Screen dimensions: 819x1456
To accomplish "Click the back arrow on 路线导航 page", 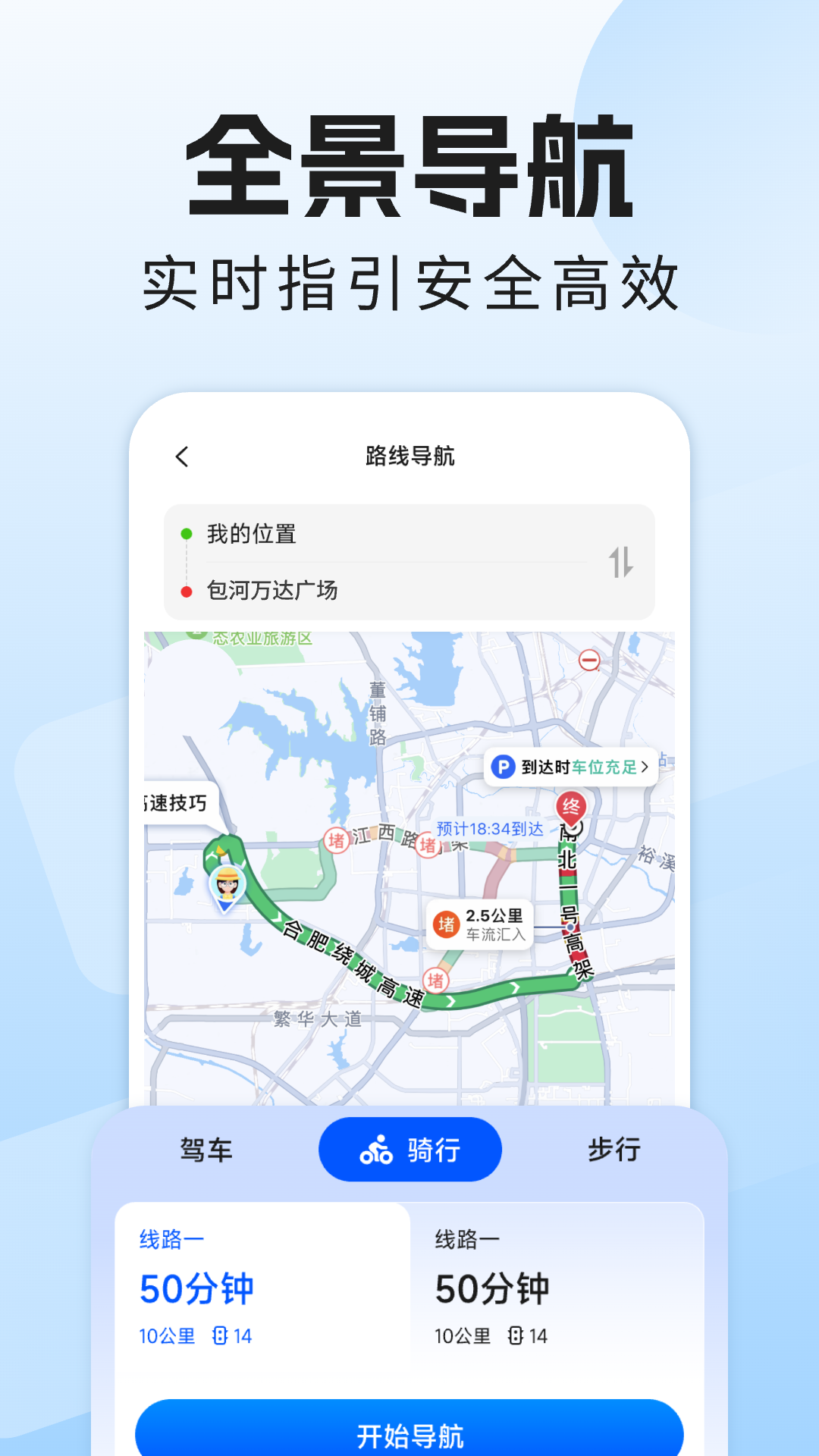I will click(x=180, y=457).
